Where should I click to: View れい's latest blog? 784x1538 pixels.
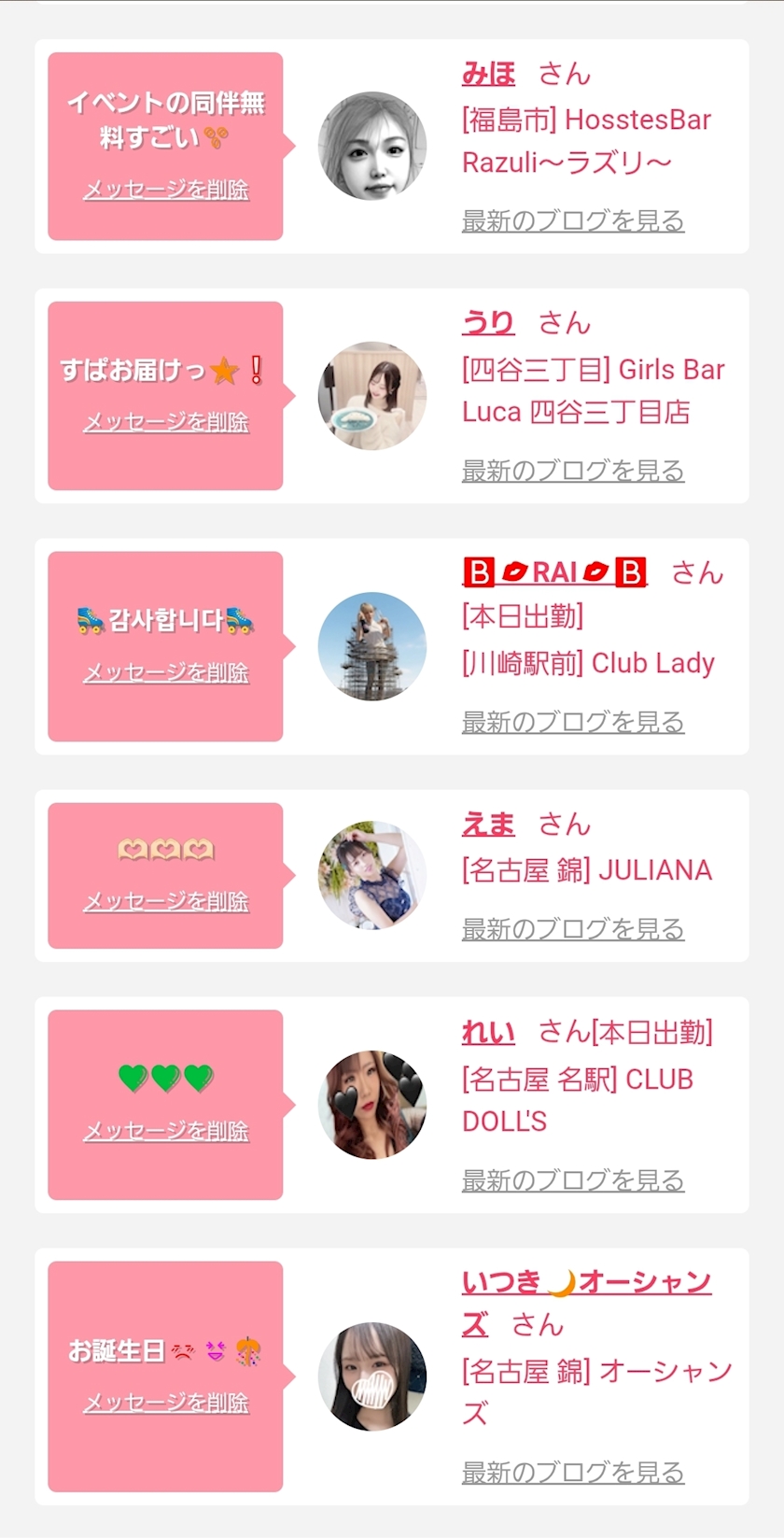573,1180
